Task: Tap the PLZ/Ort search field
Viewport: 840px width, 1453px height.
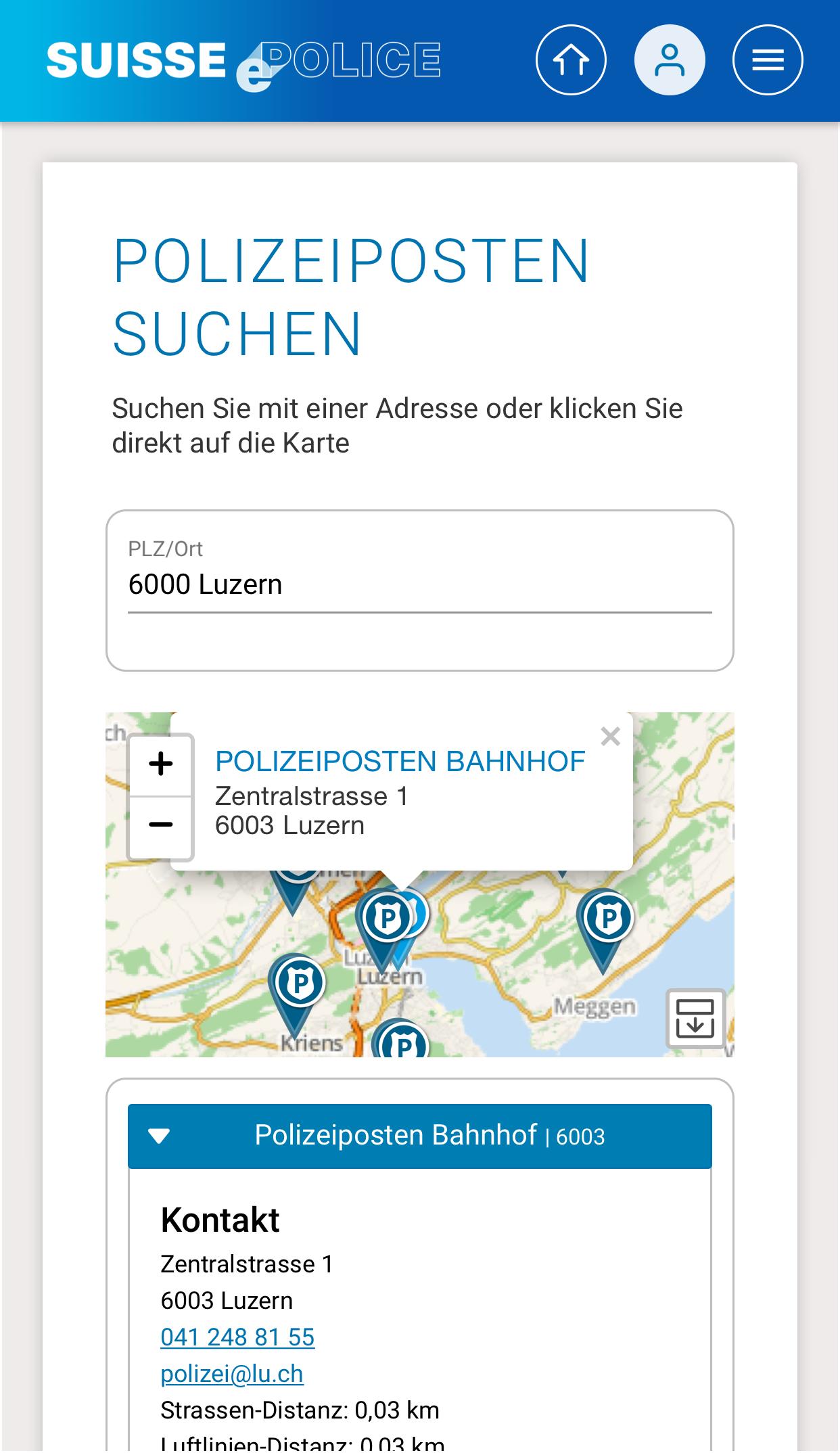Action: (x=419, y=584)
